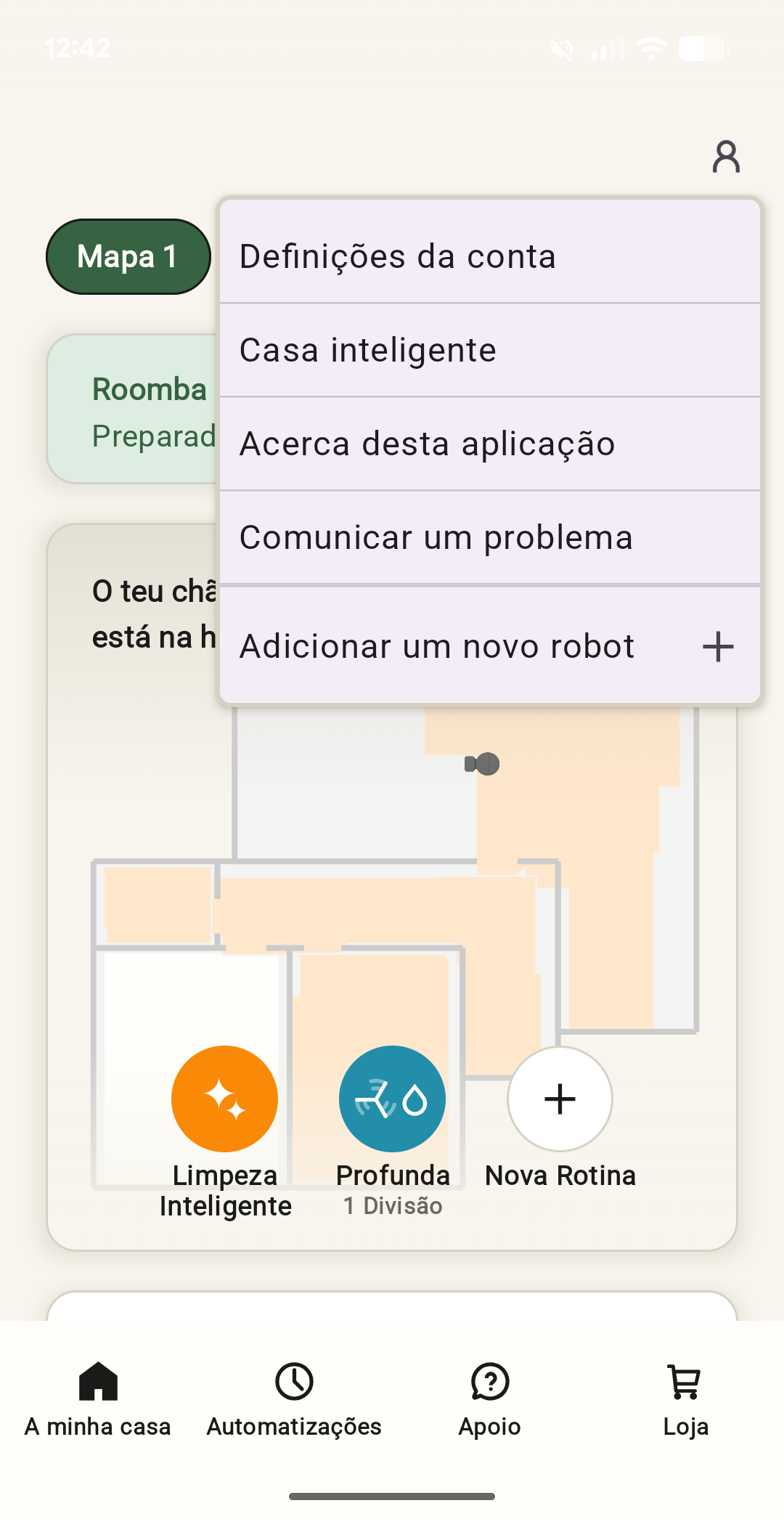The image size is (784, 1519).
Task: Open Definições da conta
Action: click(x=489, y=256)
